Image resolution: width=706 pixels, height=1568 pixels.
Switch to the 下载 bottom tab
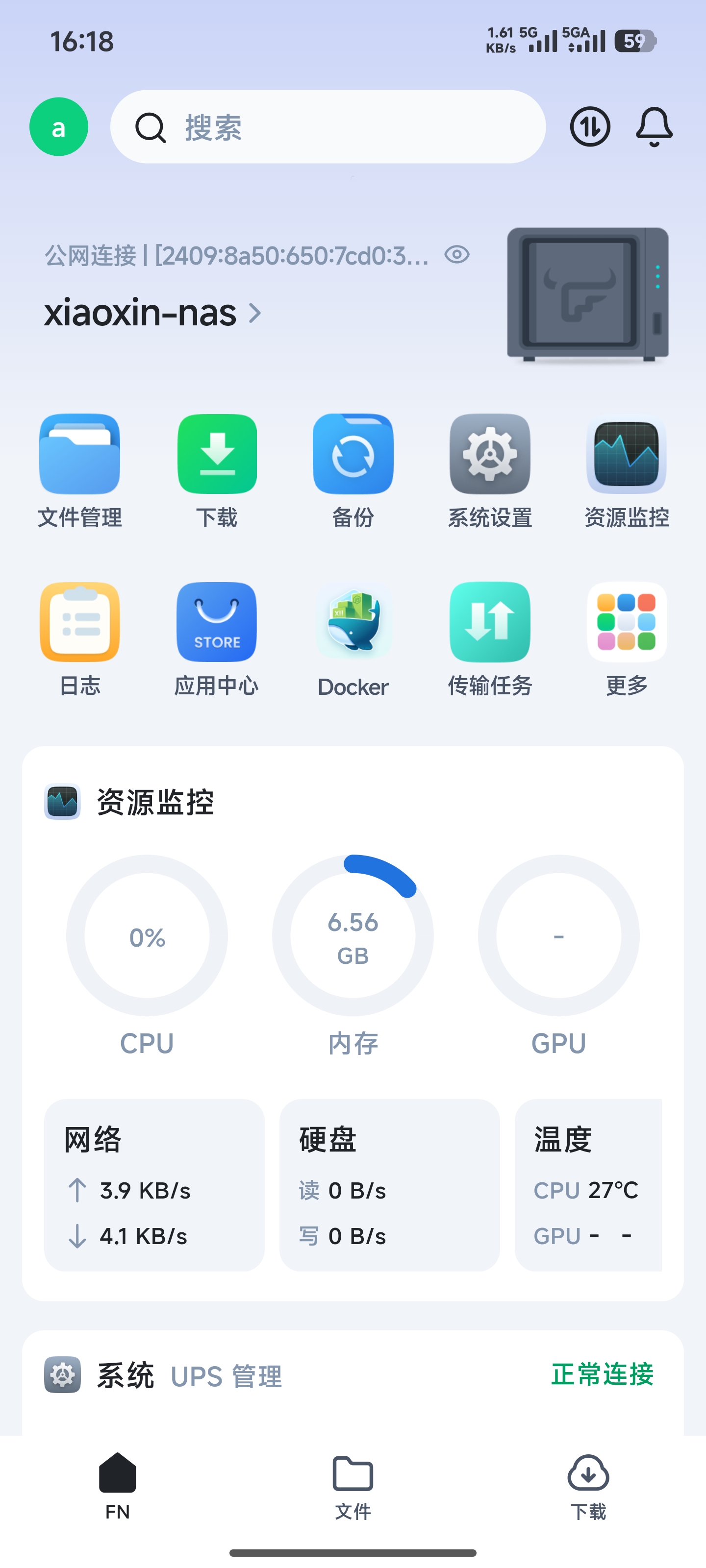[588, 1486]
